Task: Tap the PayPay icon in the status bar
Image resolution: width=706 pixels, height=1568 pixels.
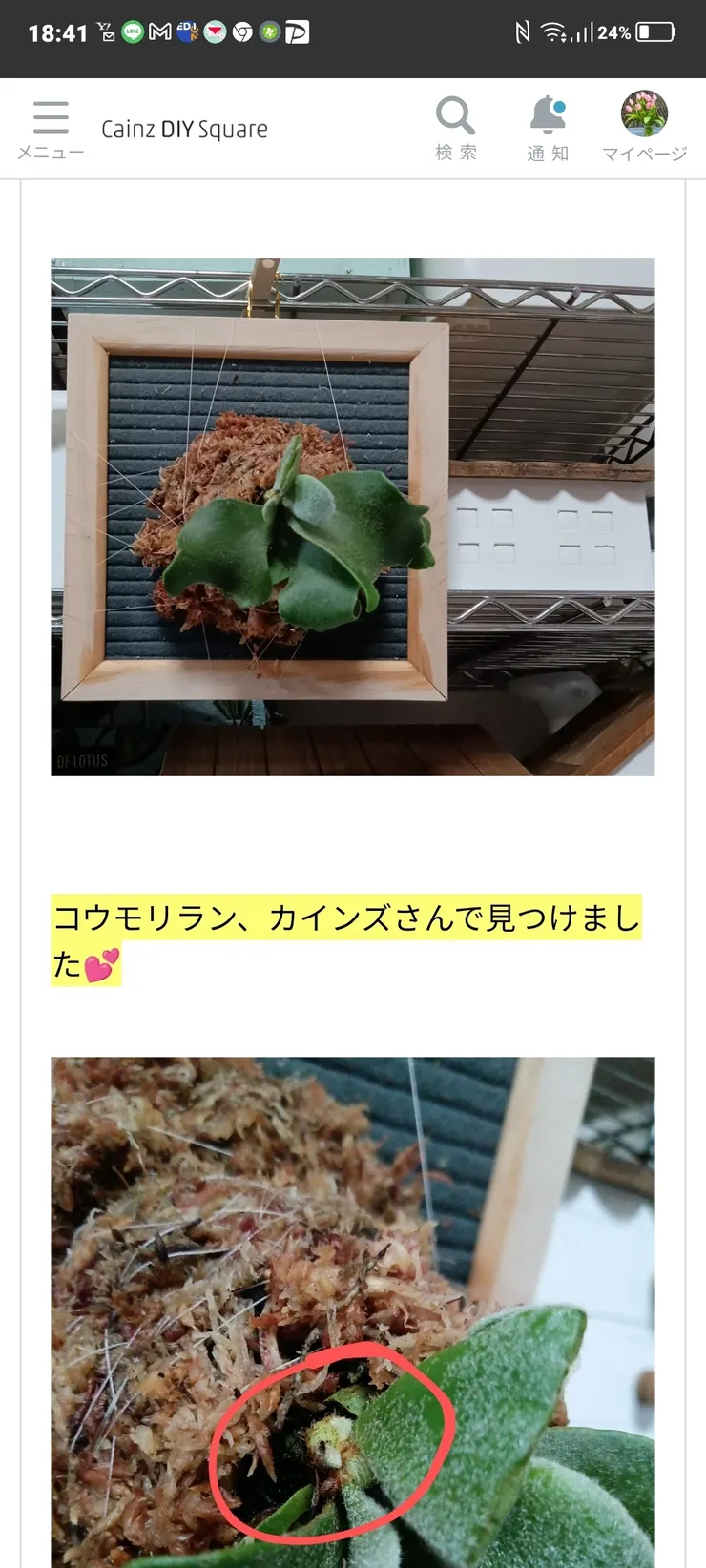Action: 300,31
